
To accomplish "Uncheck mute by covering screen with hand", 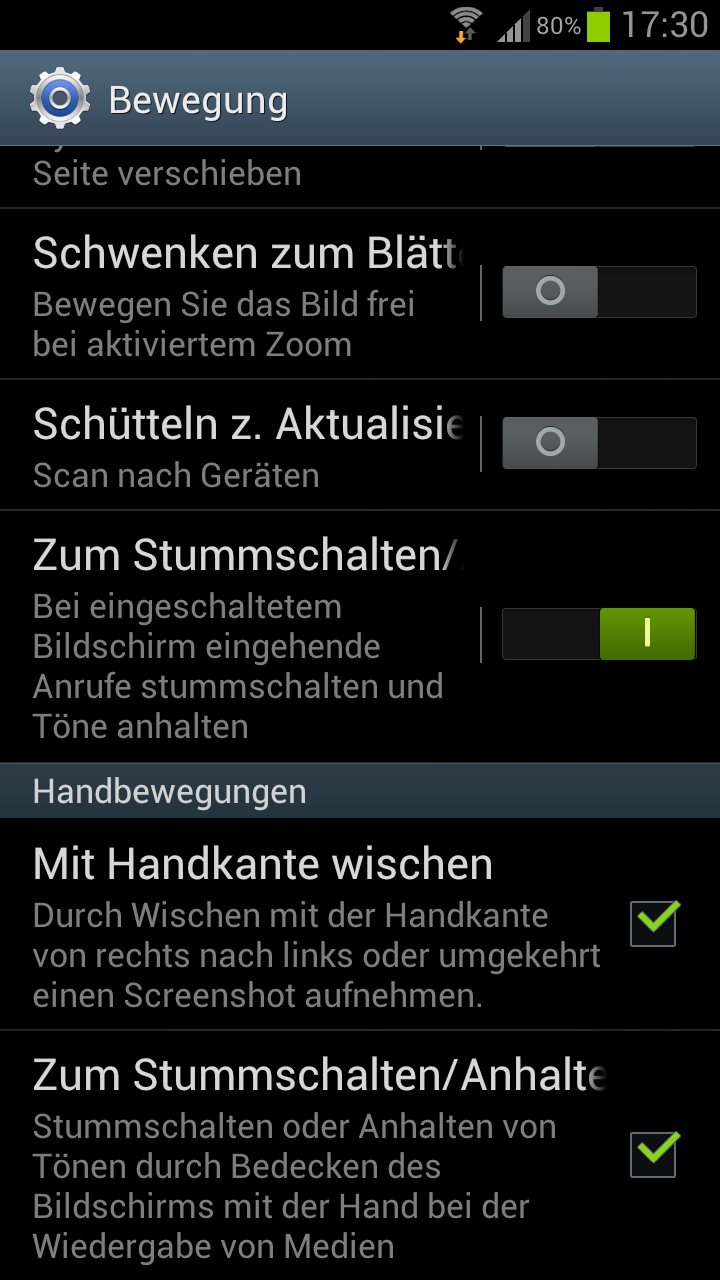I will coord(654,1155).
